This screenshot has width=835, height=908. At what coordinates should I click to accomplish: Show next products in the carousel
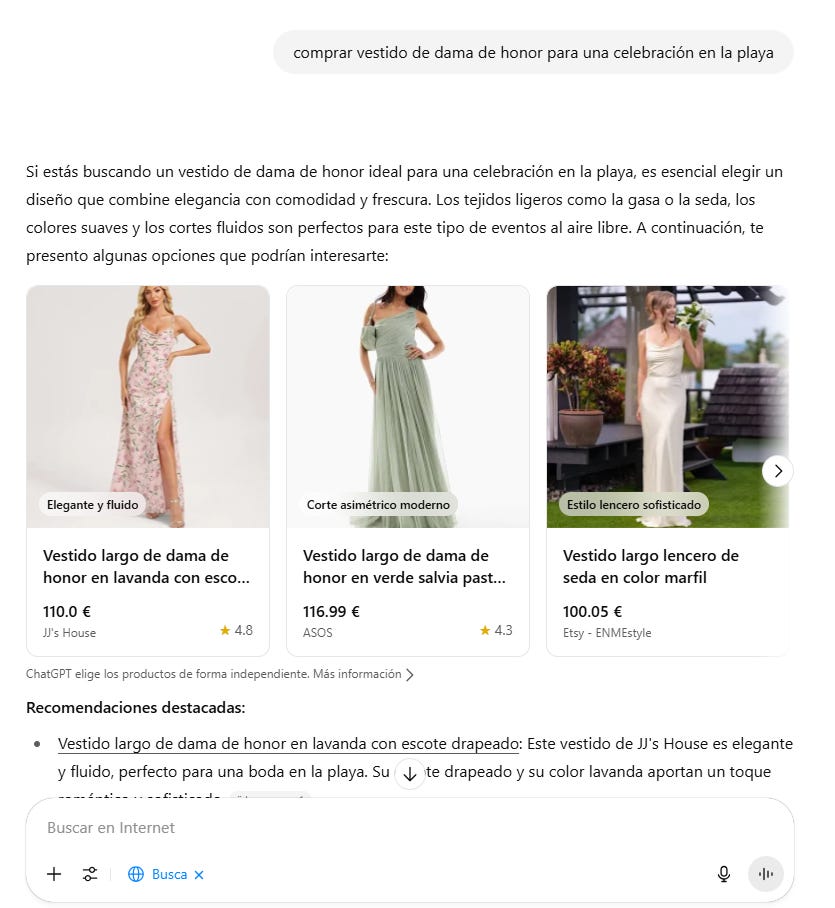click(777, 471)
